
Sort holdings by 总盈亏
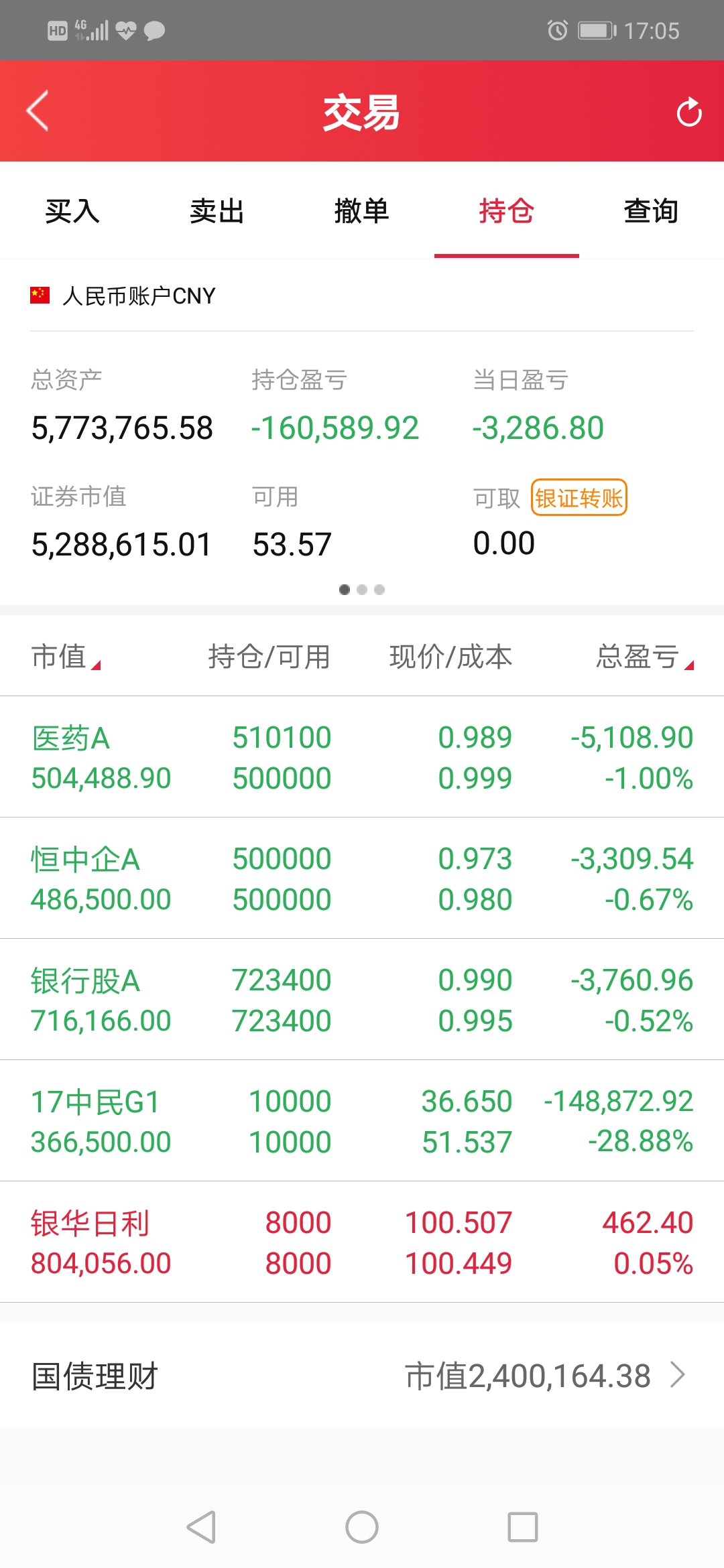coord(644,657)
